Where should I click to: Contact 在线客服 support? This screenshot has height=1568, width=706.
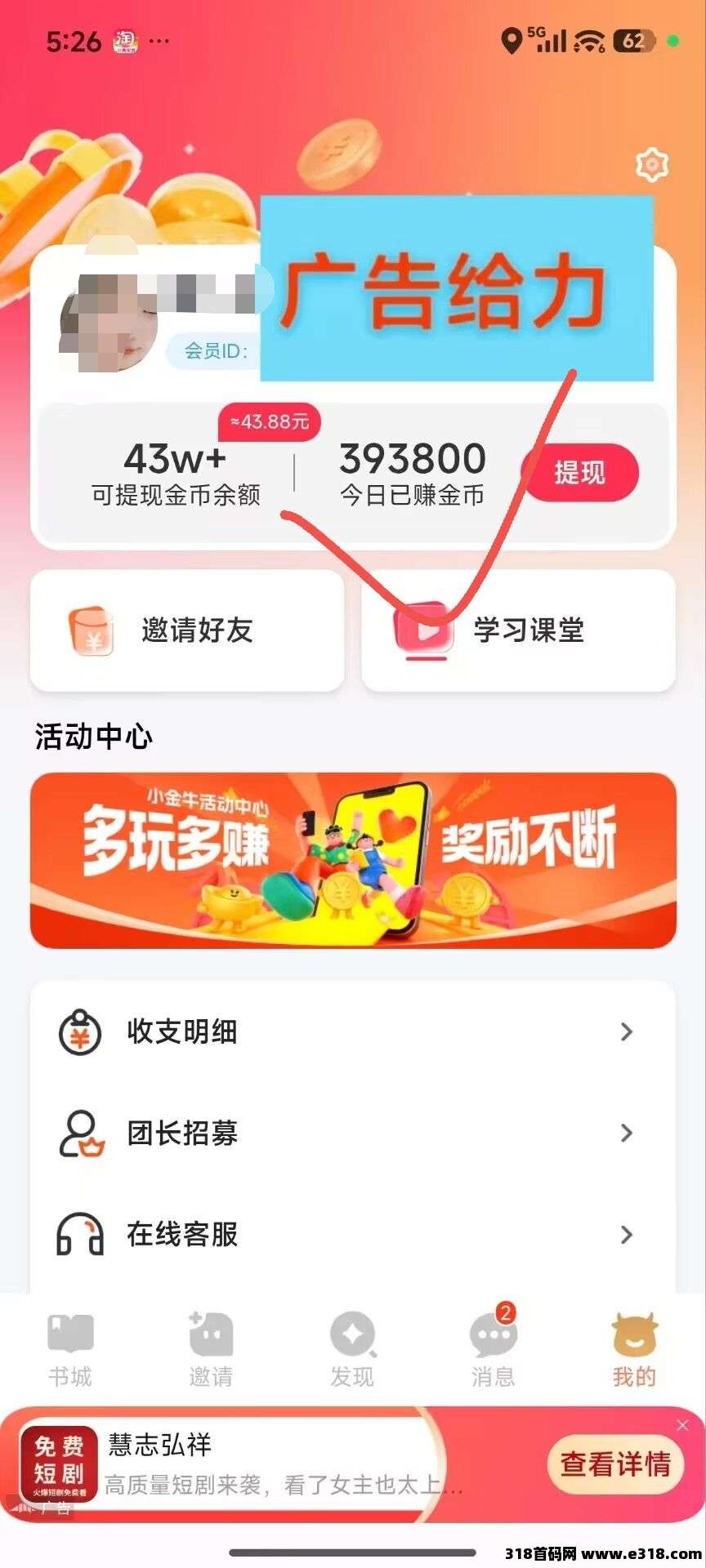353,1234
